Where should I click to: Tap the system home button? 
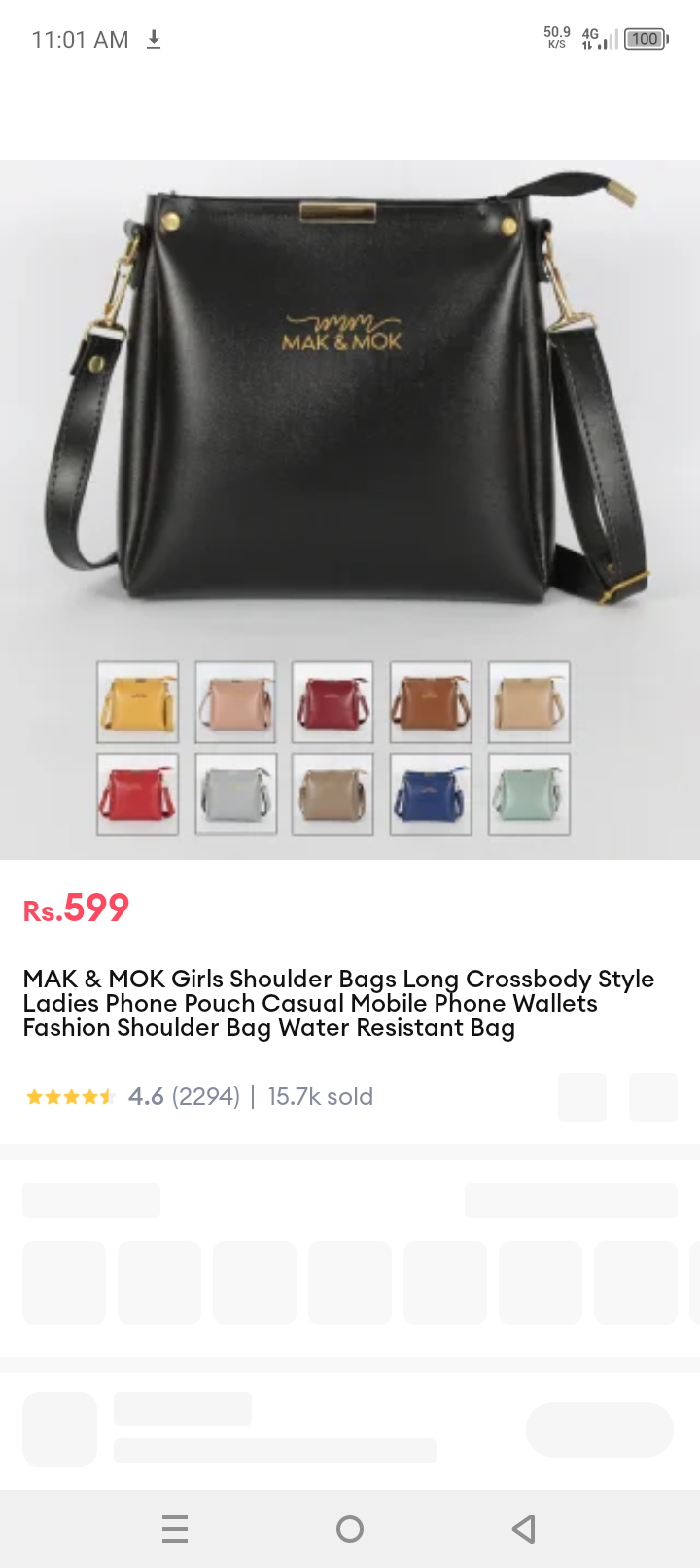pos(350,1529)
